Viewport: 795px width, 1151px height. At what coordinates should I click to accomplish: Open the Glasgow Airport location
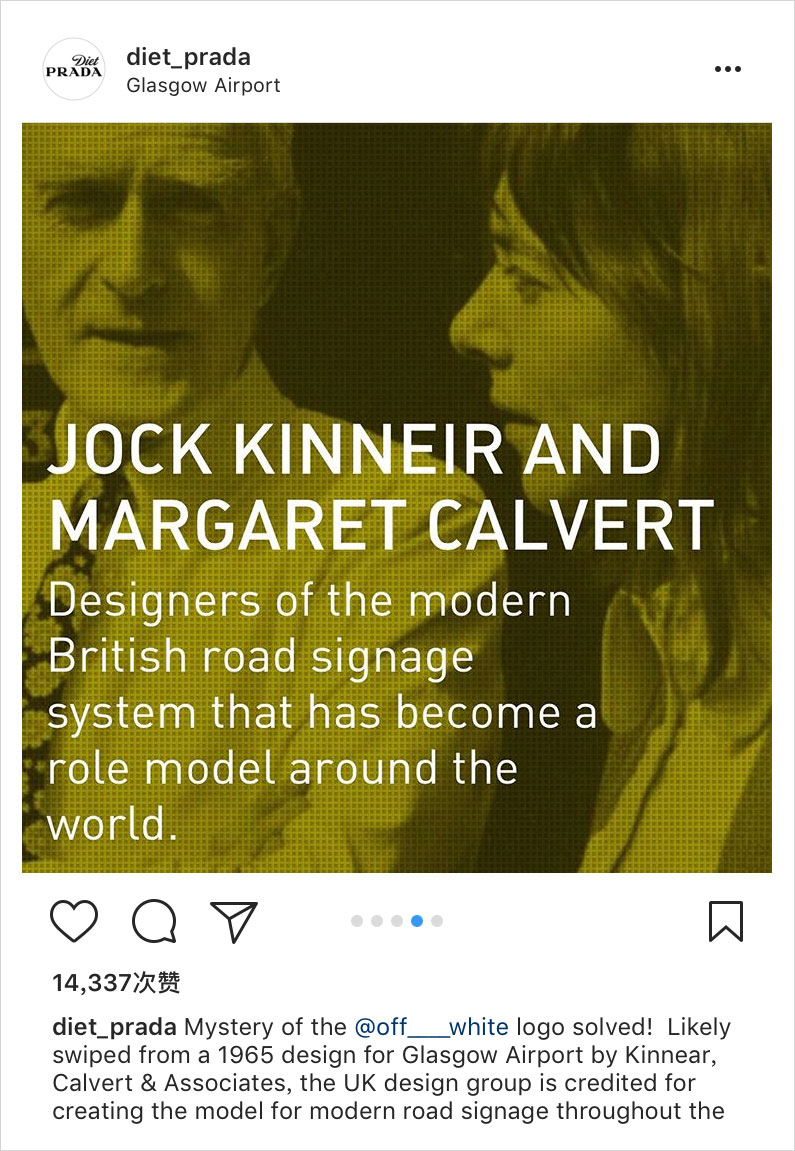[203, 86]
